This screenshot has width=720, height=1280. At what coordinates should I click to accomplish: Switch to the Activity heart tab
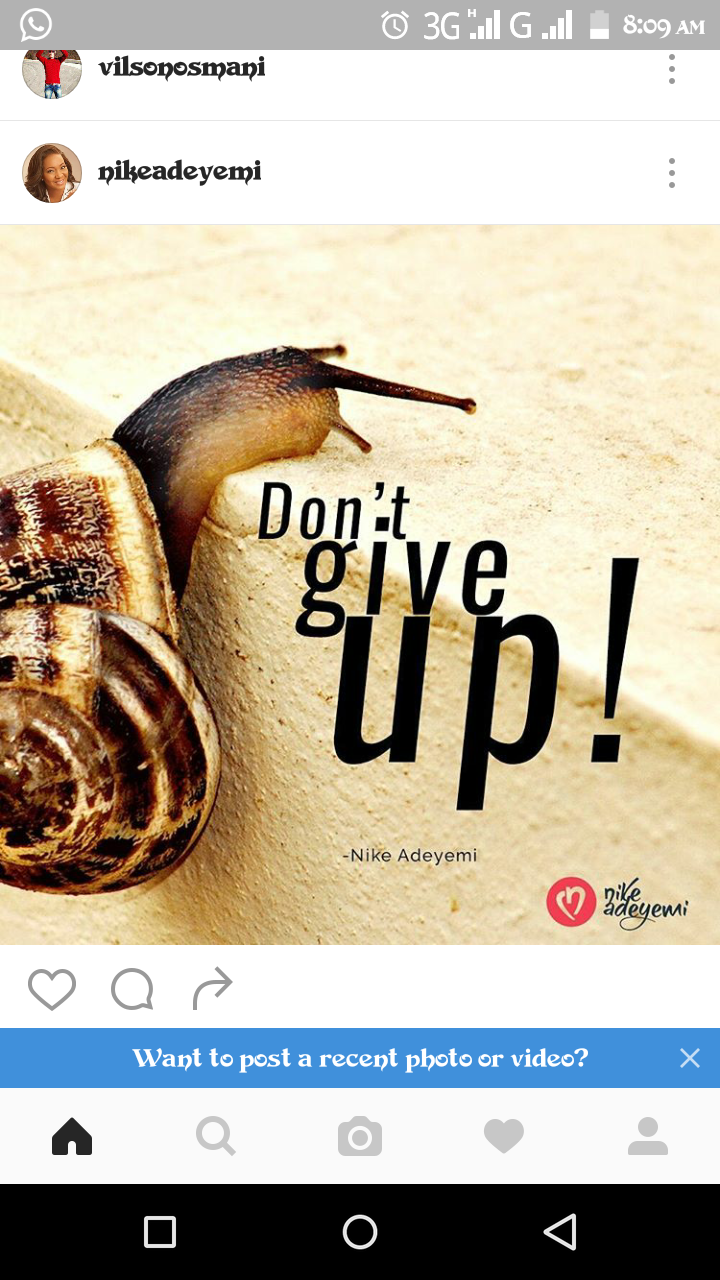point(504,1137)
